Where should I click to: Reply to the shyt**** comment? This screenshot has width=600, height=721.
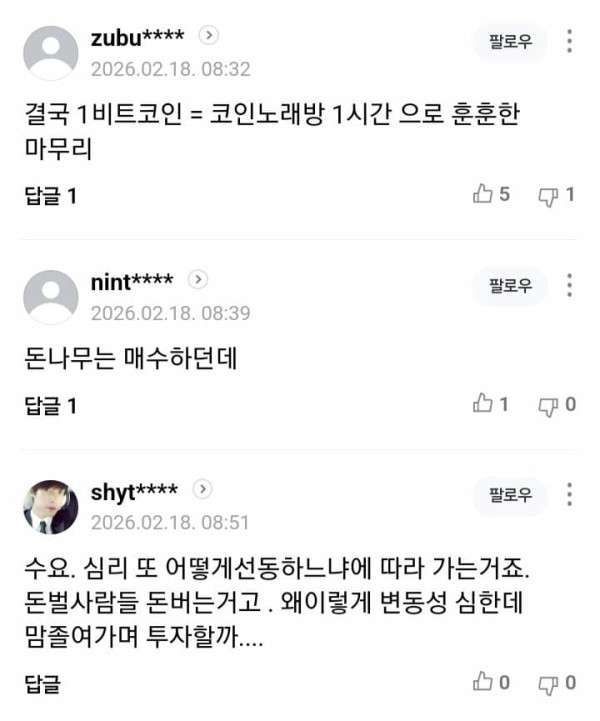[x=42, y=684]
